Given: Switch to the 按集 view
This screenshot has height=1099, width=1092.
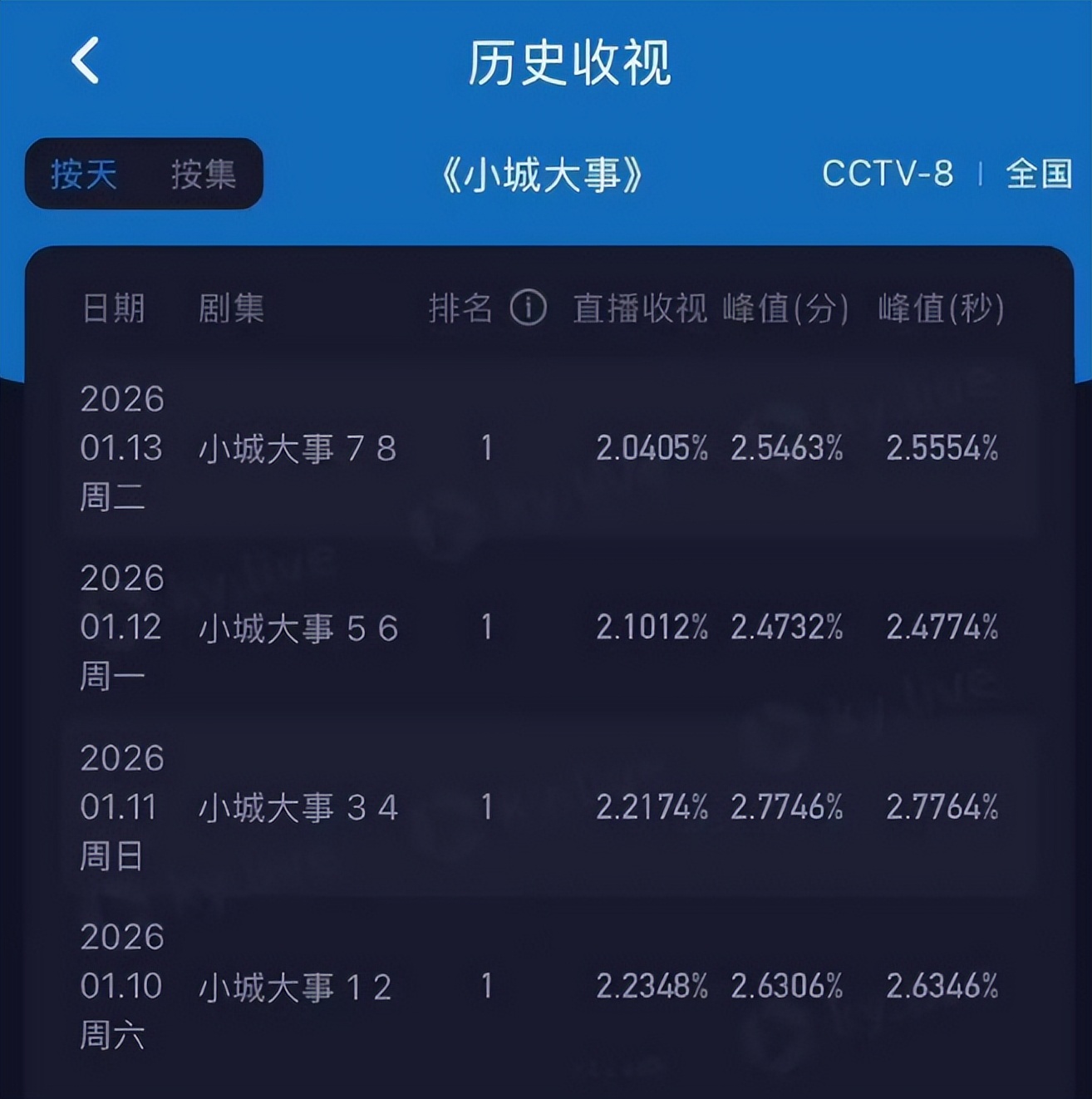Looking at the screenshot, I should click(x=204, y=175).
